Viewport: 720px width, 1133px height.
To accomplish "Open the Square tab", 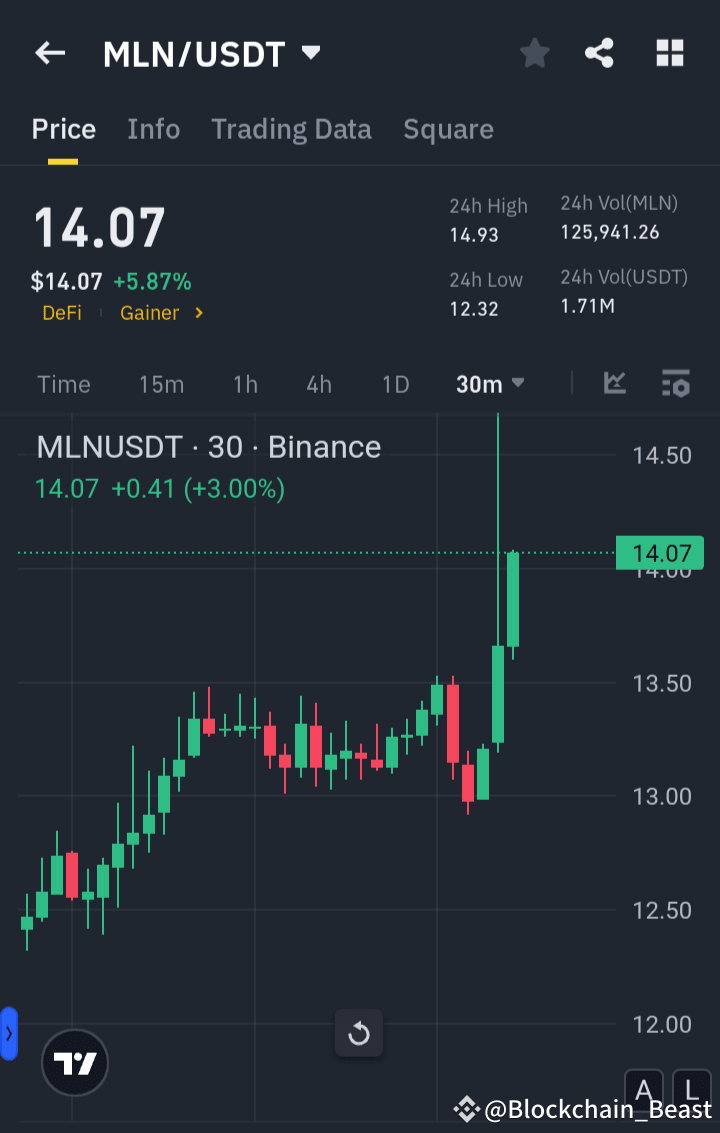I will [448, 129].
